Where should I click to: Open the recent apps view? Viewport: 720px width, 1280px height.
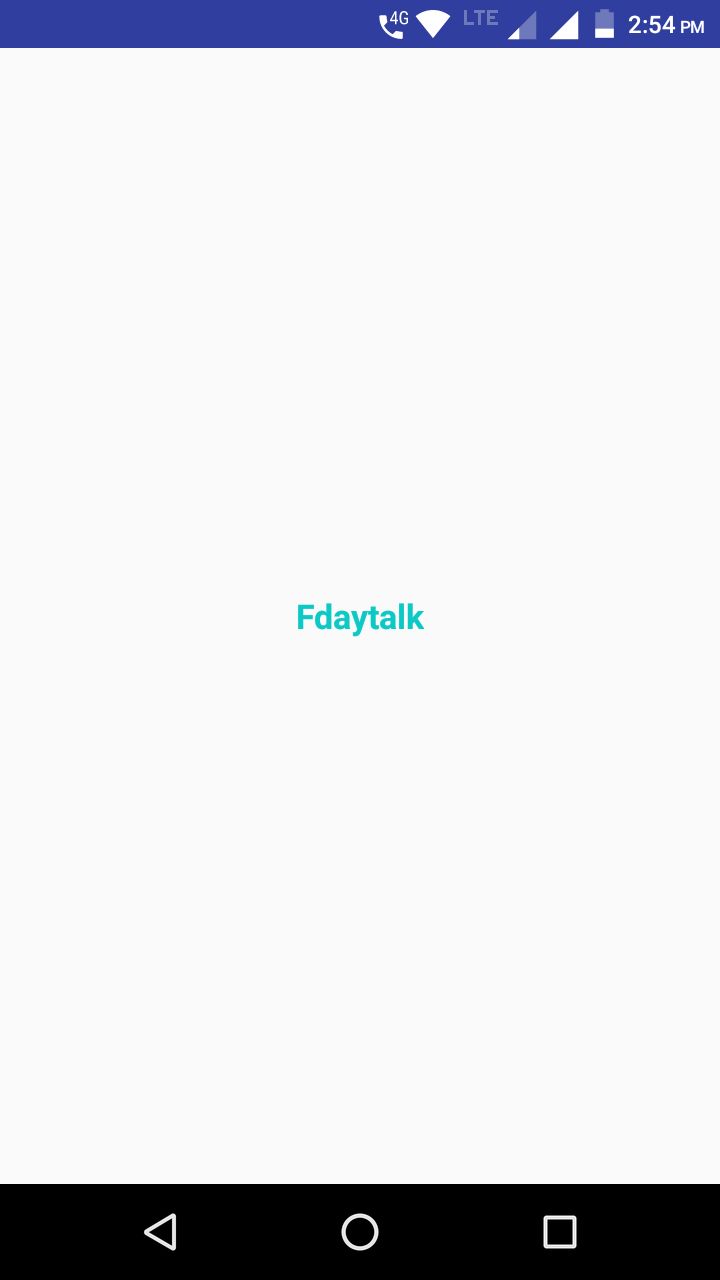560,1232
